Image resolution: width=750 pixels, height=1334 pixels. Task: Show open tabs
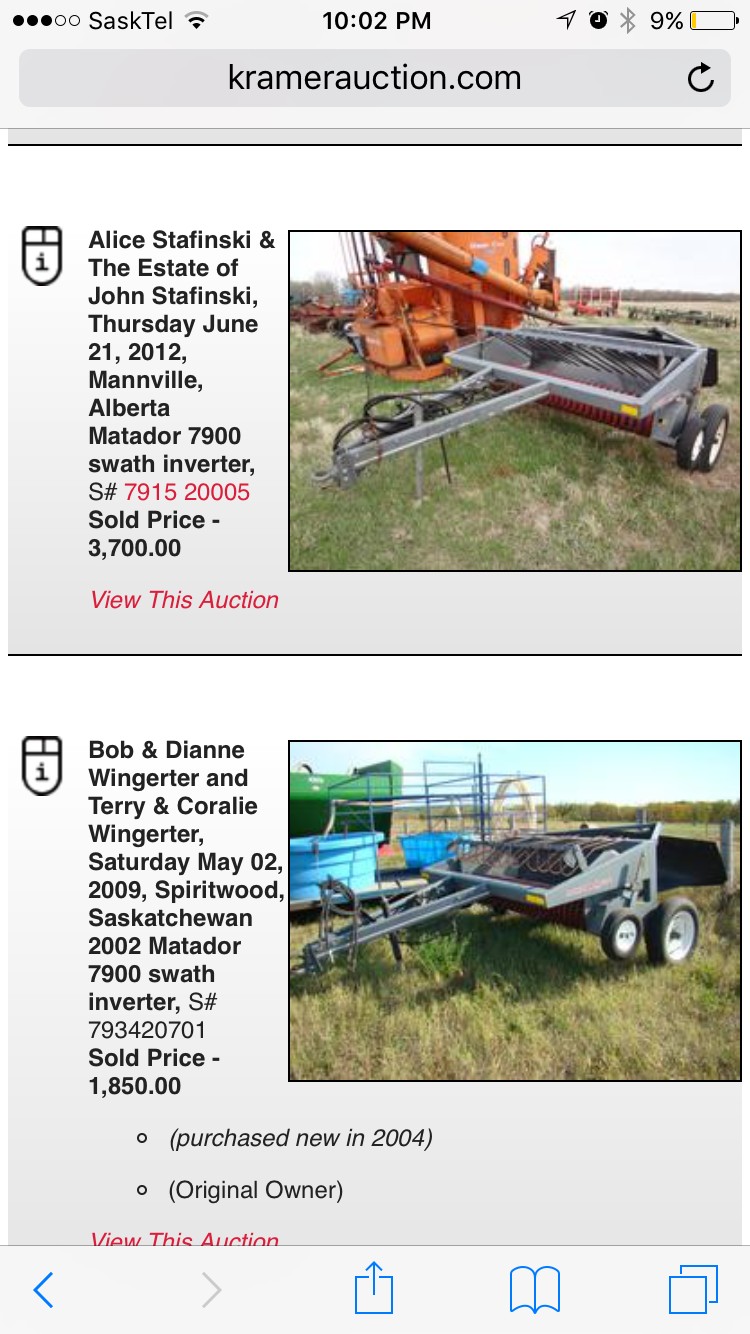693,1290
